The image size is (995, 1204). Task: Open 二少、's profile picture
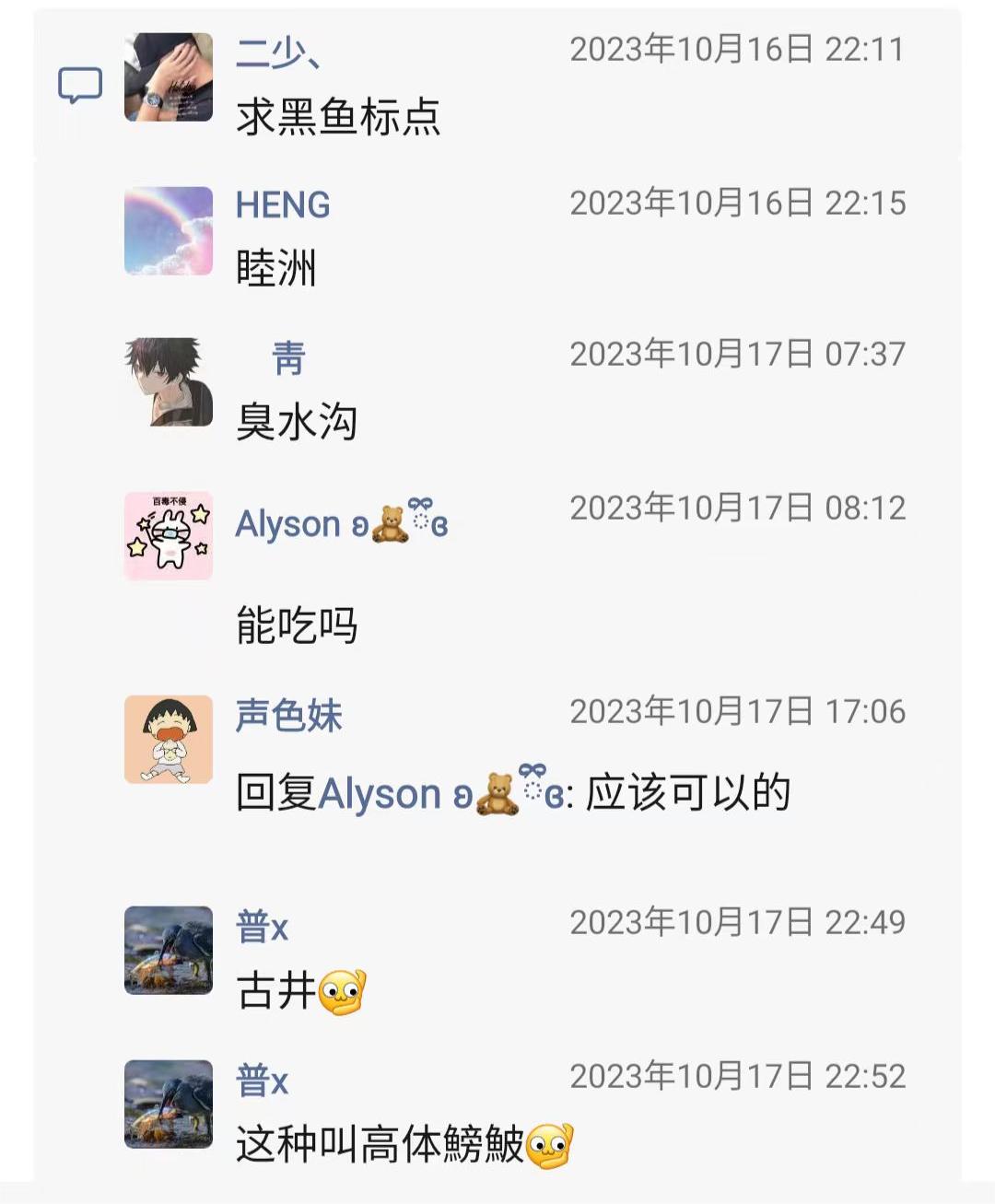[169, 77]
